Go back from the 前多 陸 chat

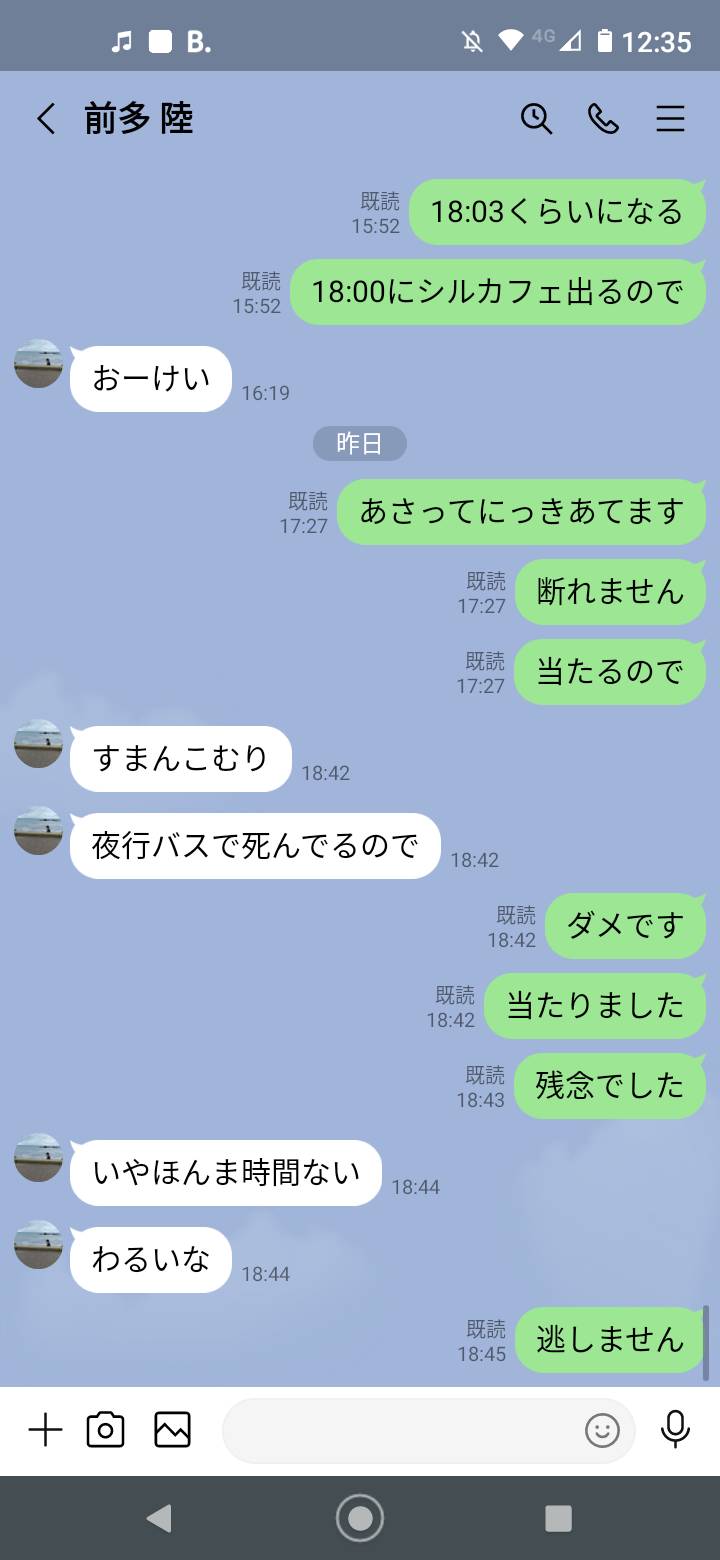[46, 119]
